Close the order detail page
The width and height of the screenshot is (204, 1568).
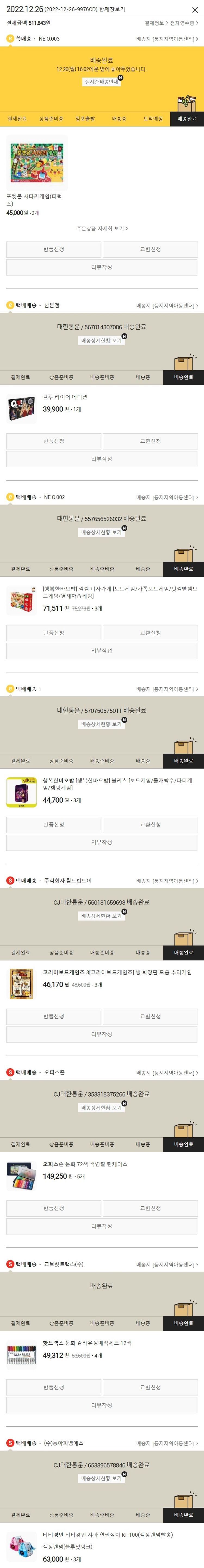(195, 10)
